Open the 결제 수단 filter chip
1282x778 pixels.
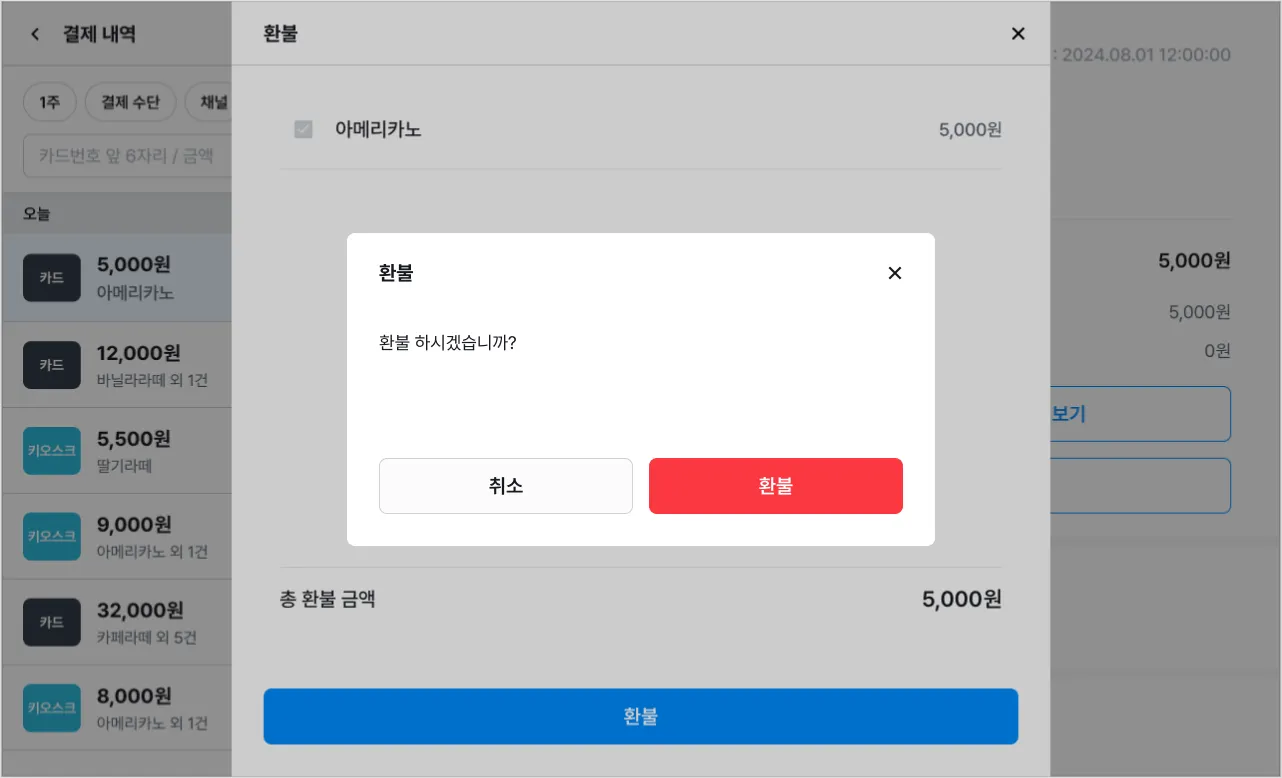point(130,102)
